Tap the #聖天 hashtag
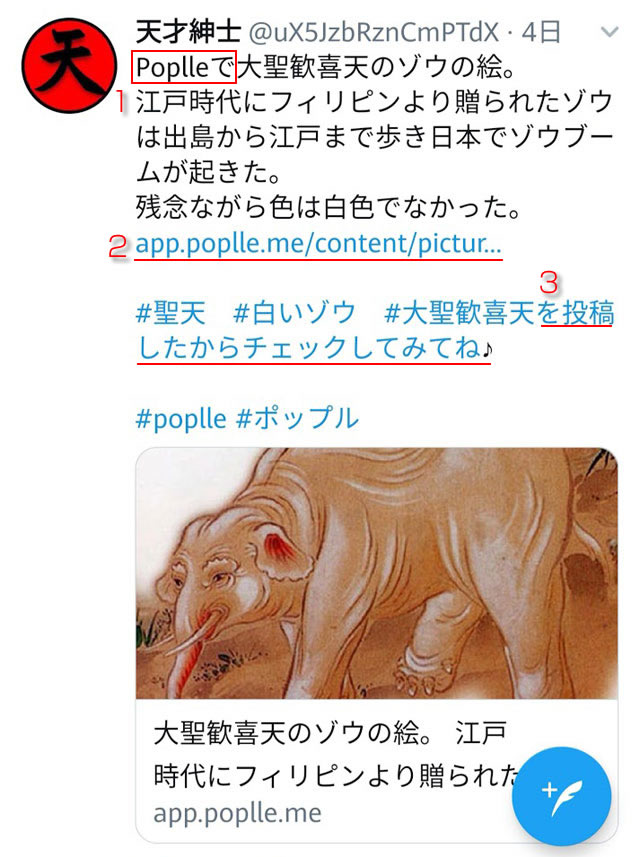Screen dimensions: 640x857 click(x=171, y=314)
